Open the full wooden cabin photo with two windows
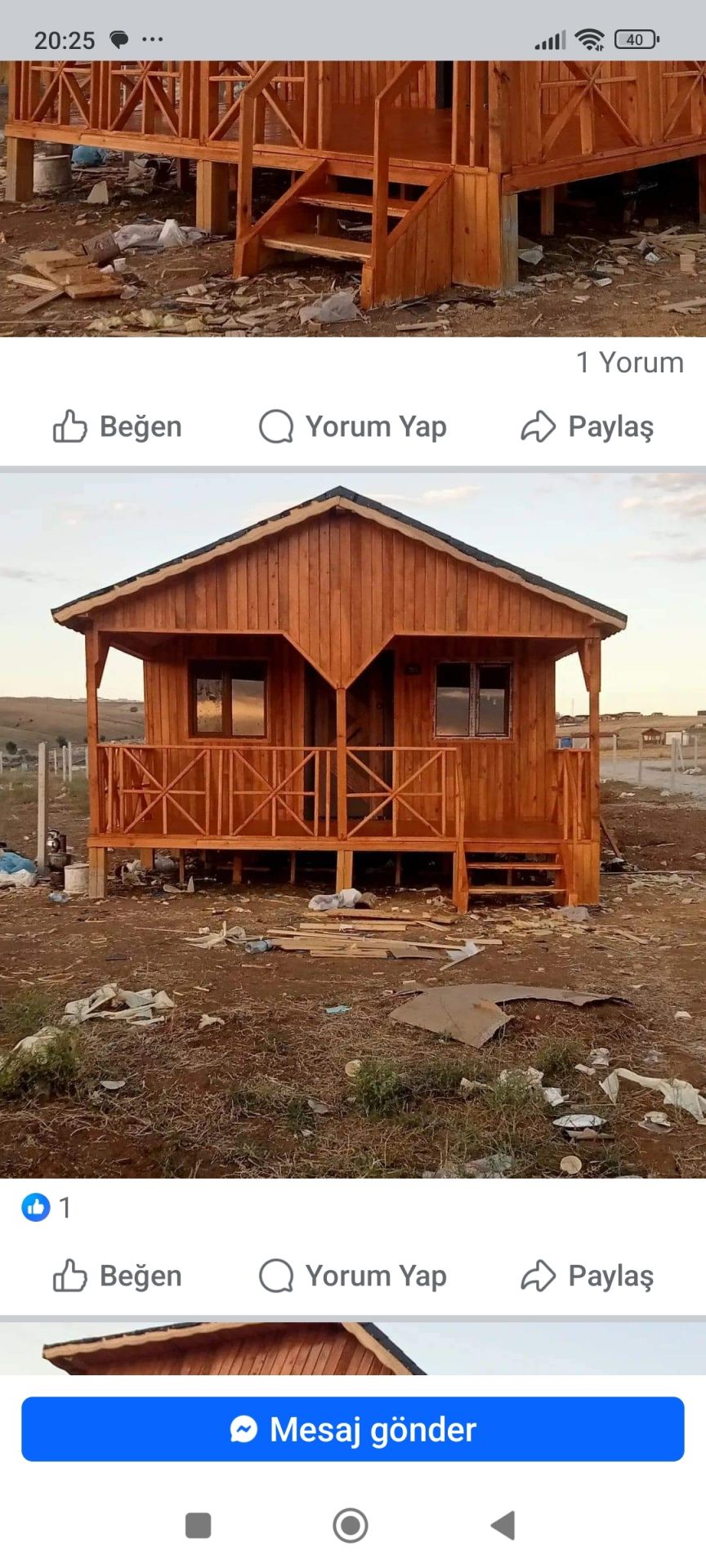Image resolution: width=706 pixels, height=1568 pixels. (x=353, y=825)
